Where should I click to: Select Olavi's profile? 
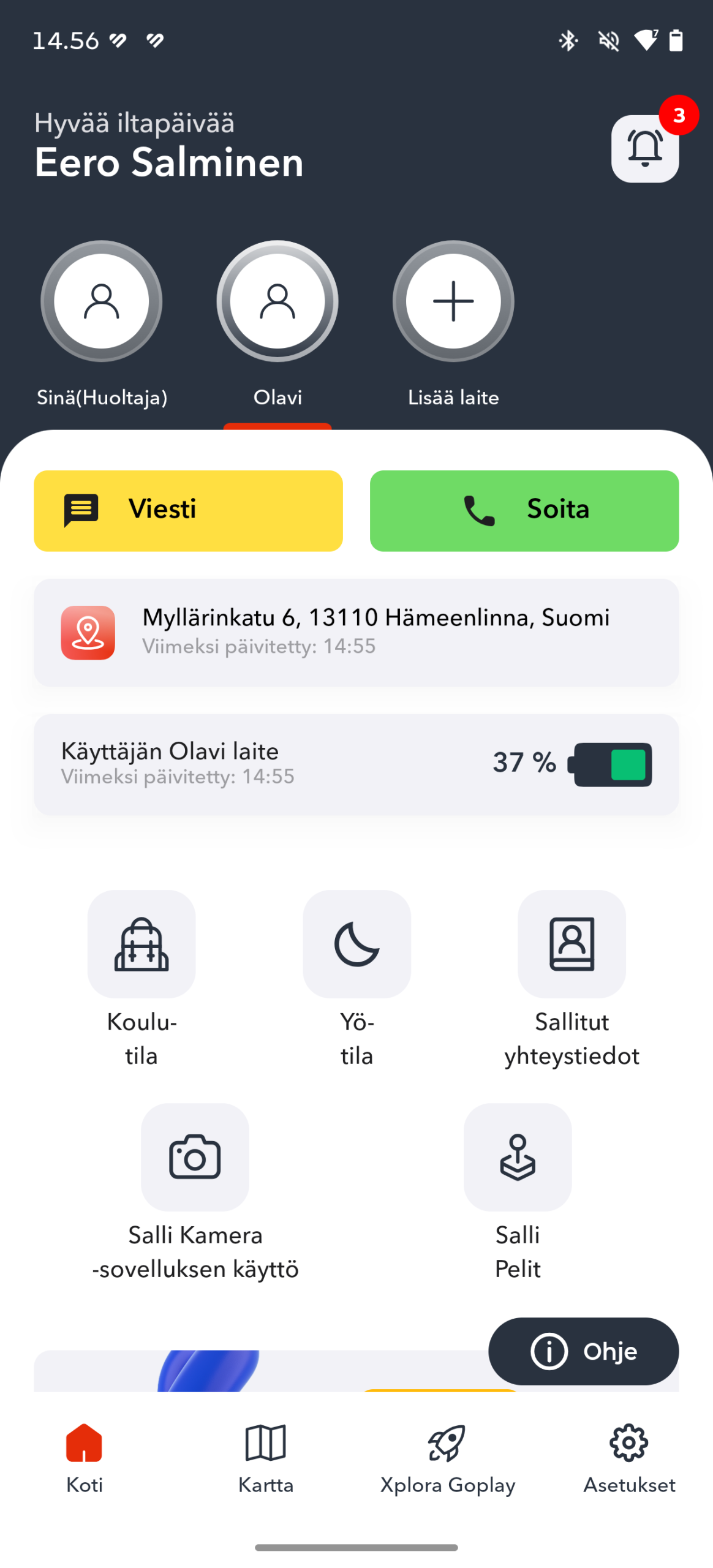click(x=277, y=301)
